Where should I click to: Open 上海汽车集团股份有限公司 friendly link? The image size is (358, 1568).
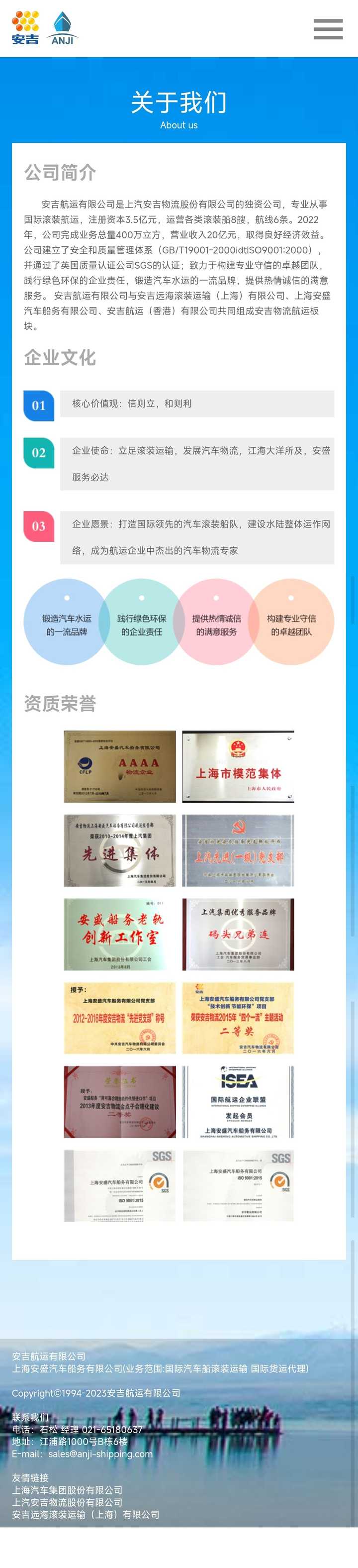[68, 1489]
